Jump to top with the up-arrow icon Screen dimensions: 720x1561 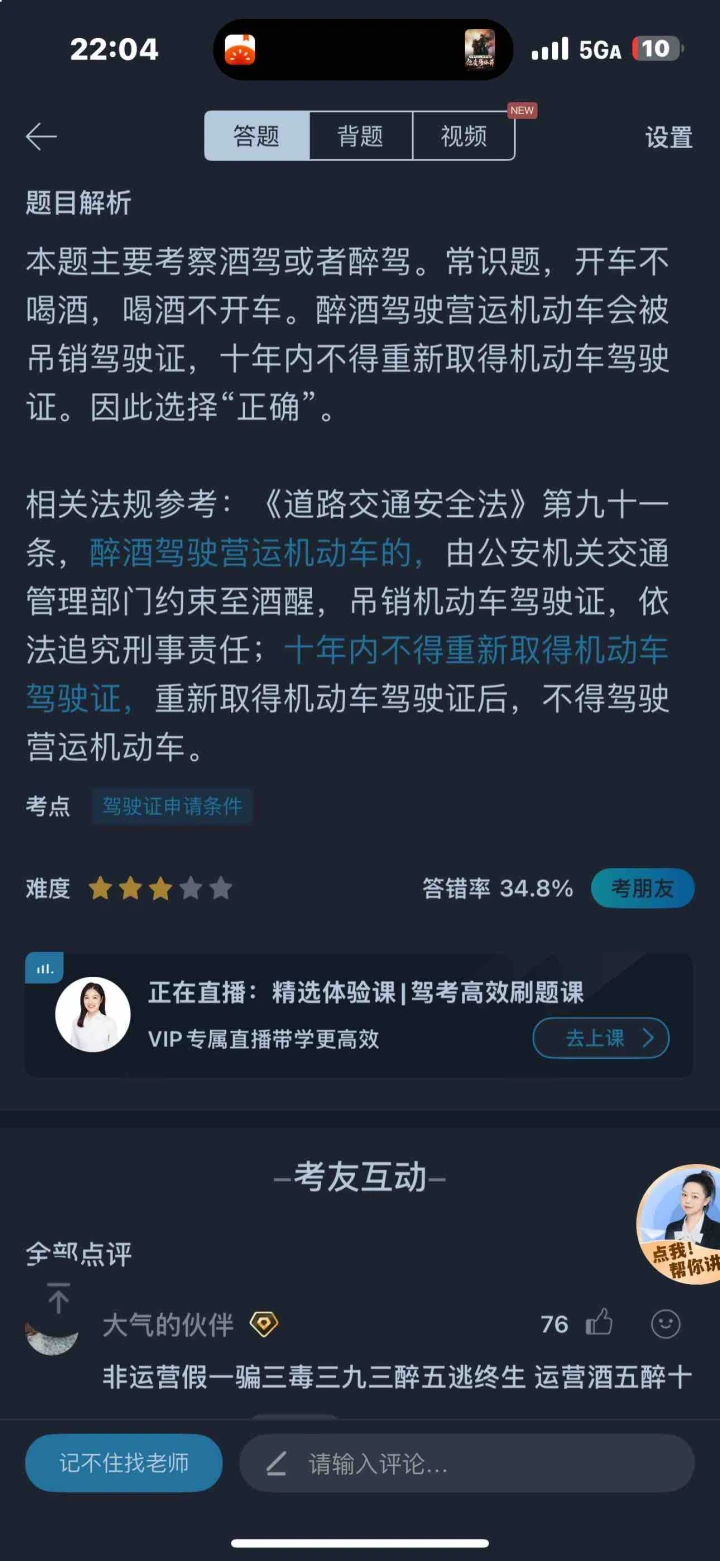pos(59,1297)
